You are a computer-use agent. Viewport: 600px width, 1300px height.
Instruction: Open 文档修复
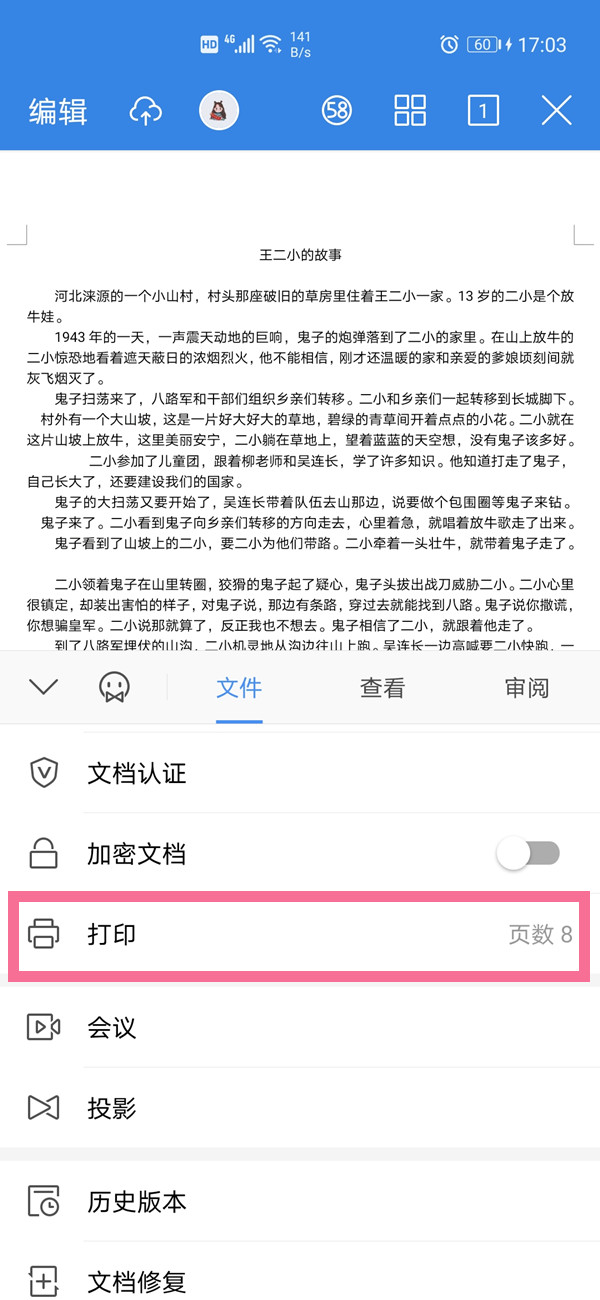137,1281
